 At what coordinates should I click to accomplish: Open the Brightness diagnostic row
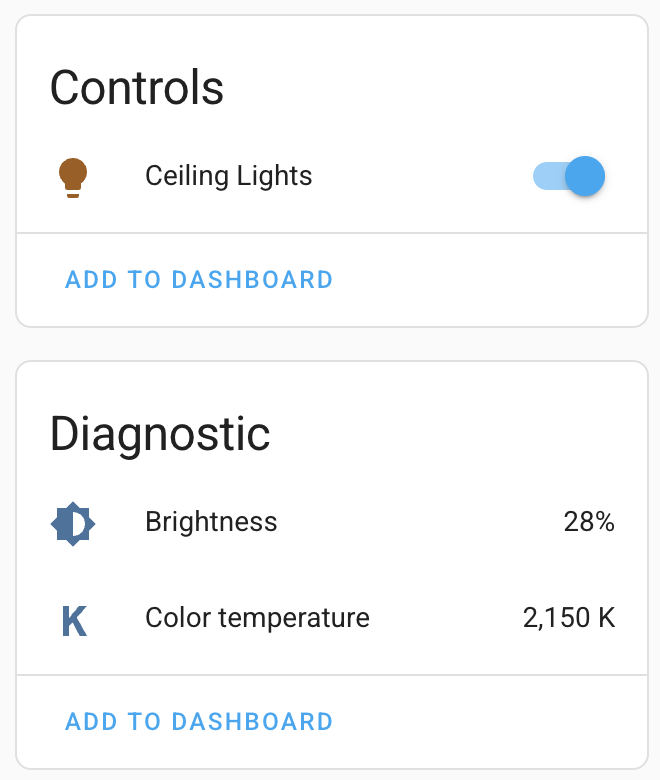(x=332, y=523)
